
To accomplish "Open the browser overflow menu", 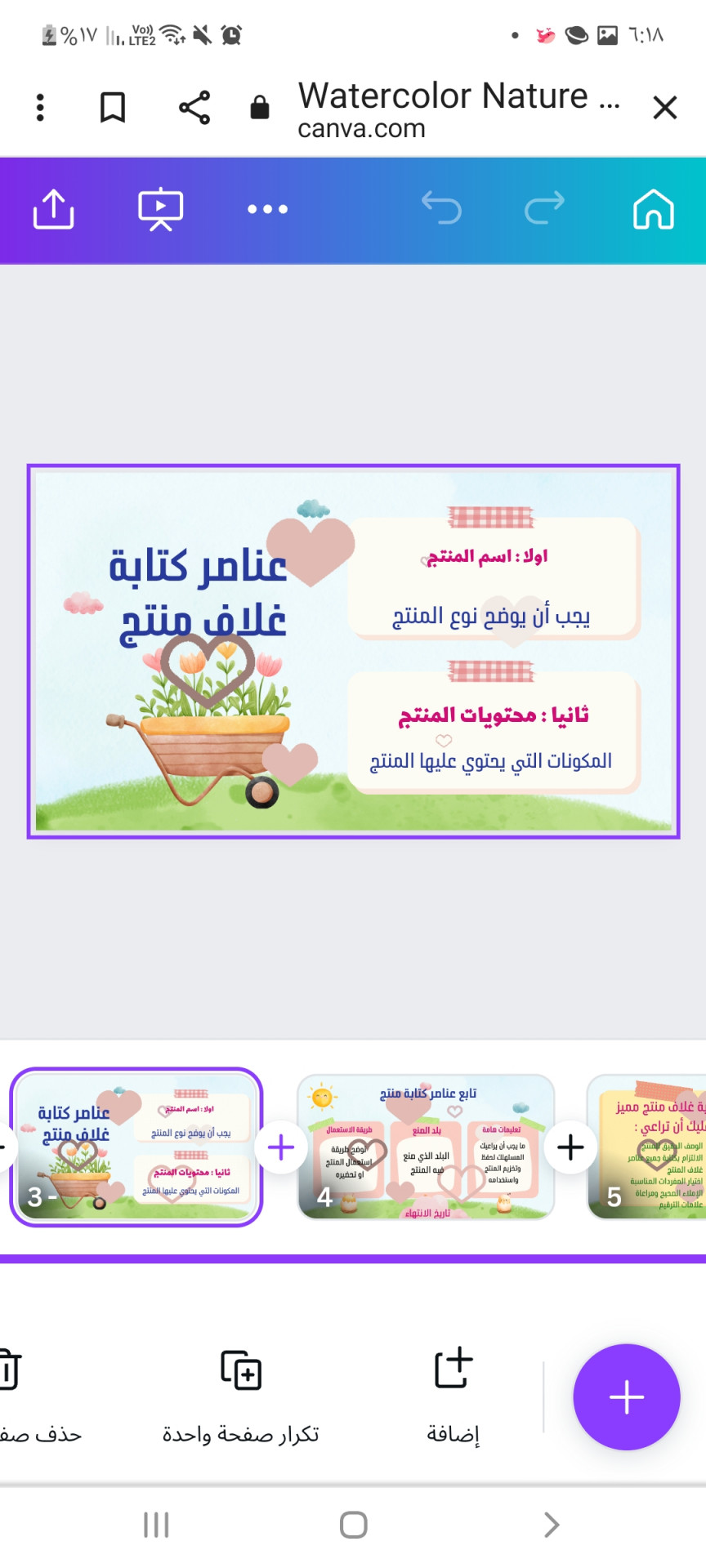I will click(40, 107).
